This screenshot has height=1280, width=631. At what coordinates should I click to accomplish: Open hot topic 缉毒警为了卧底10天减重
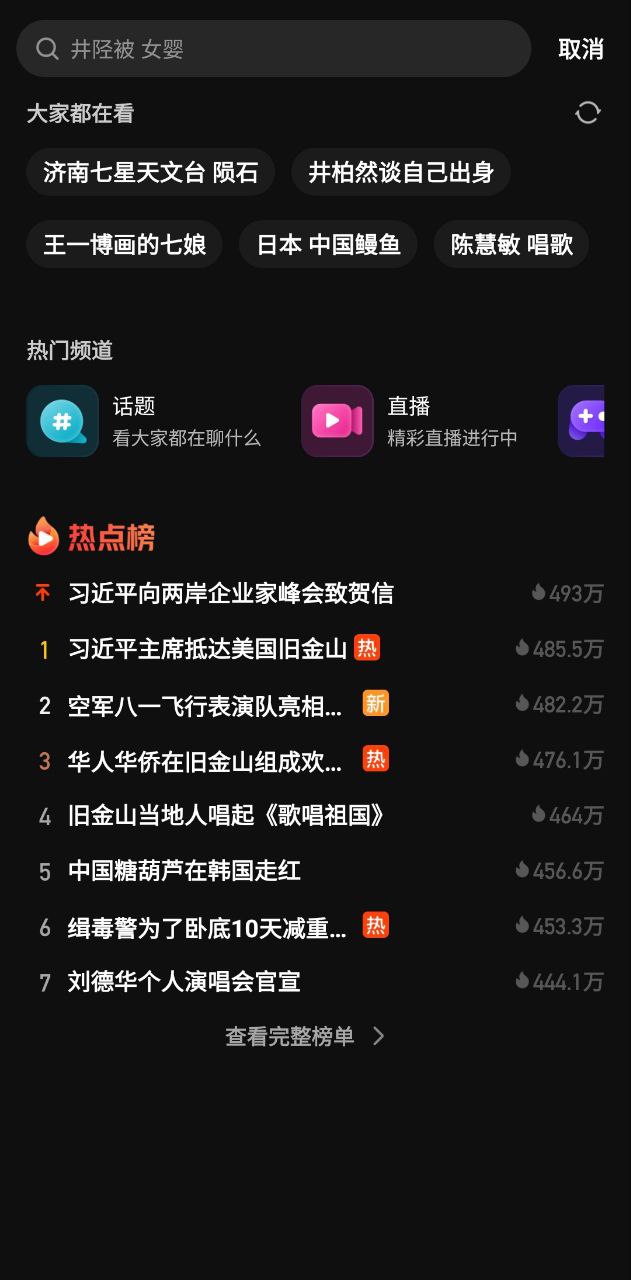pyautogui.click(x=207, y=927)
